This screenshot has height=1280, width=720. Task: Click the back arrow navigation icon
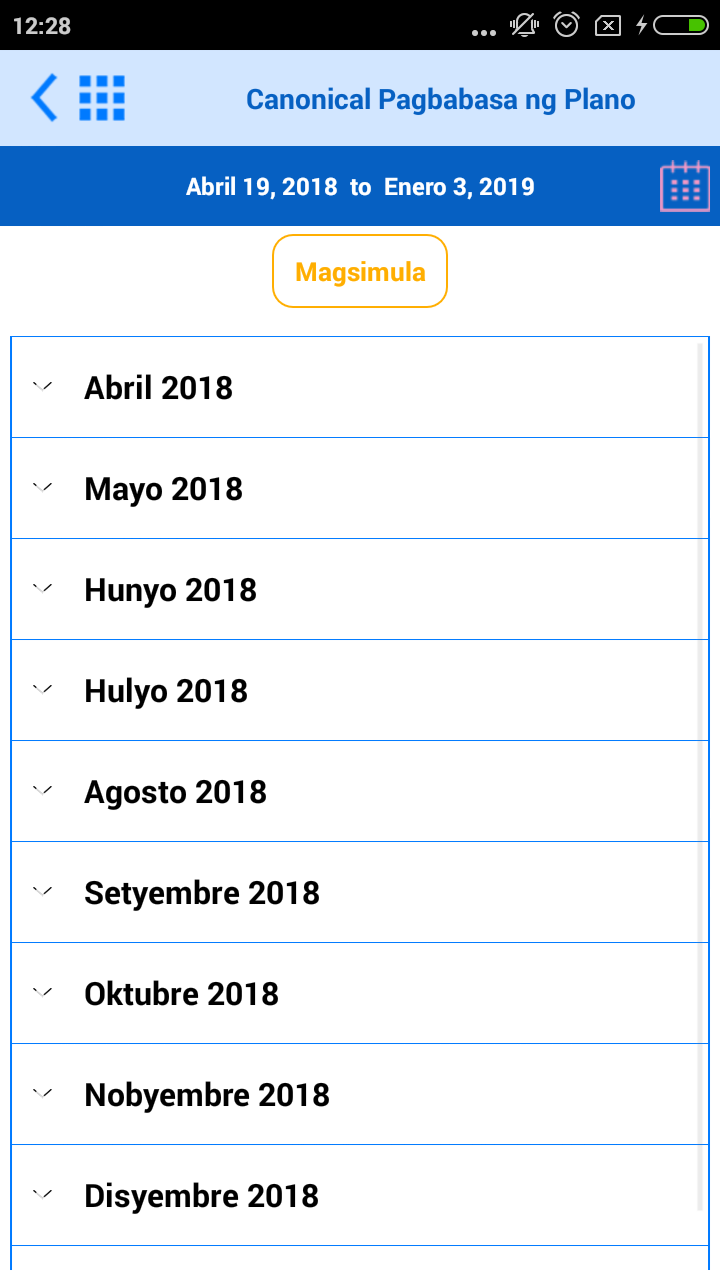pyautogui.click(x=42, y=97)
